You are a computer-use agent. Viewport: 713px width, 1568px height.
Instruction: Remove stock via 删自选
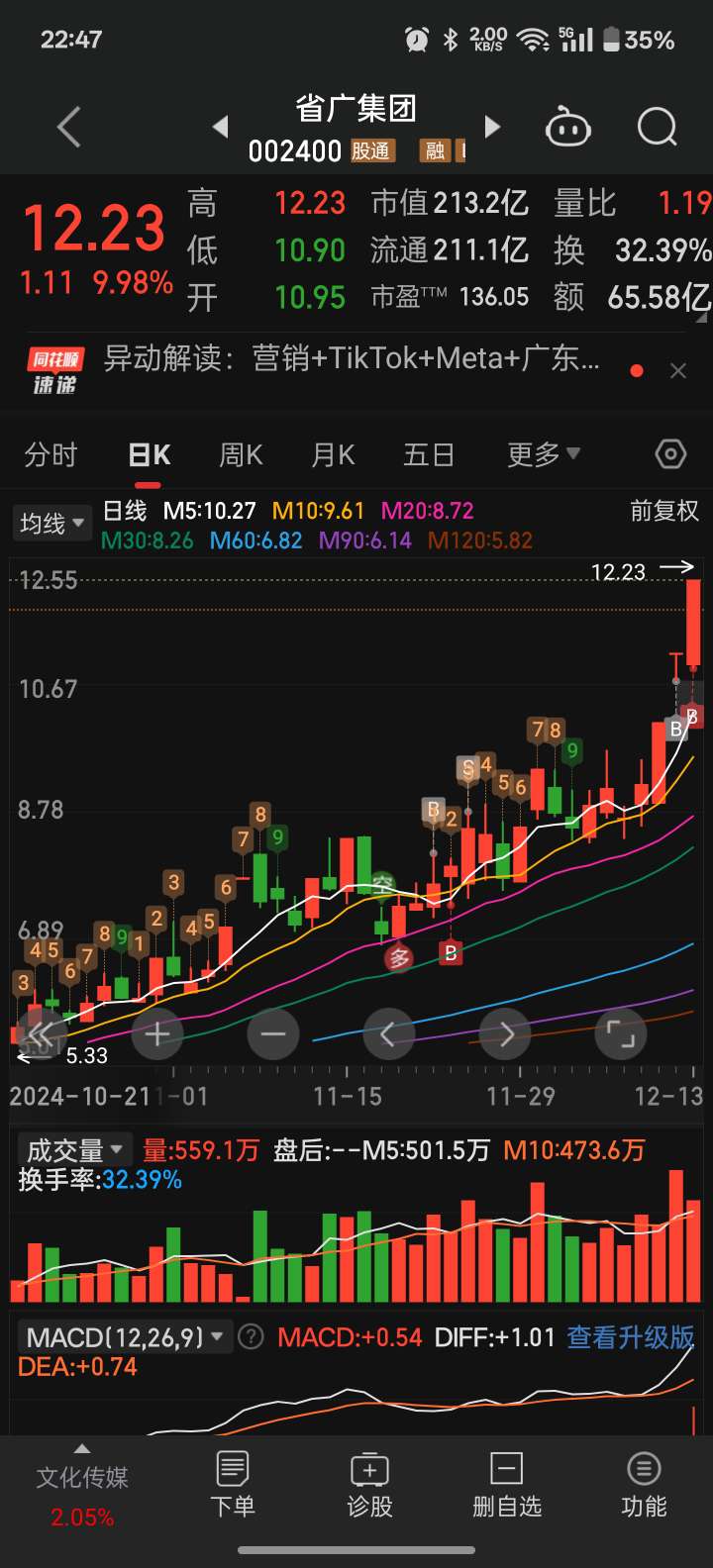[x=507, y=1485]
